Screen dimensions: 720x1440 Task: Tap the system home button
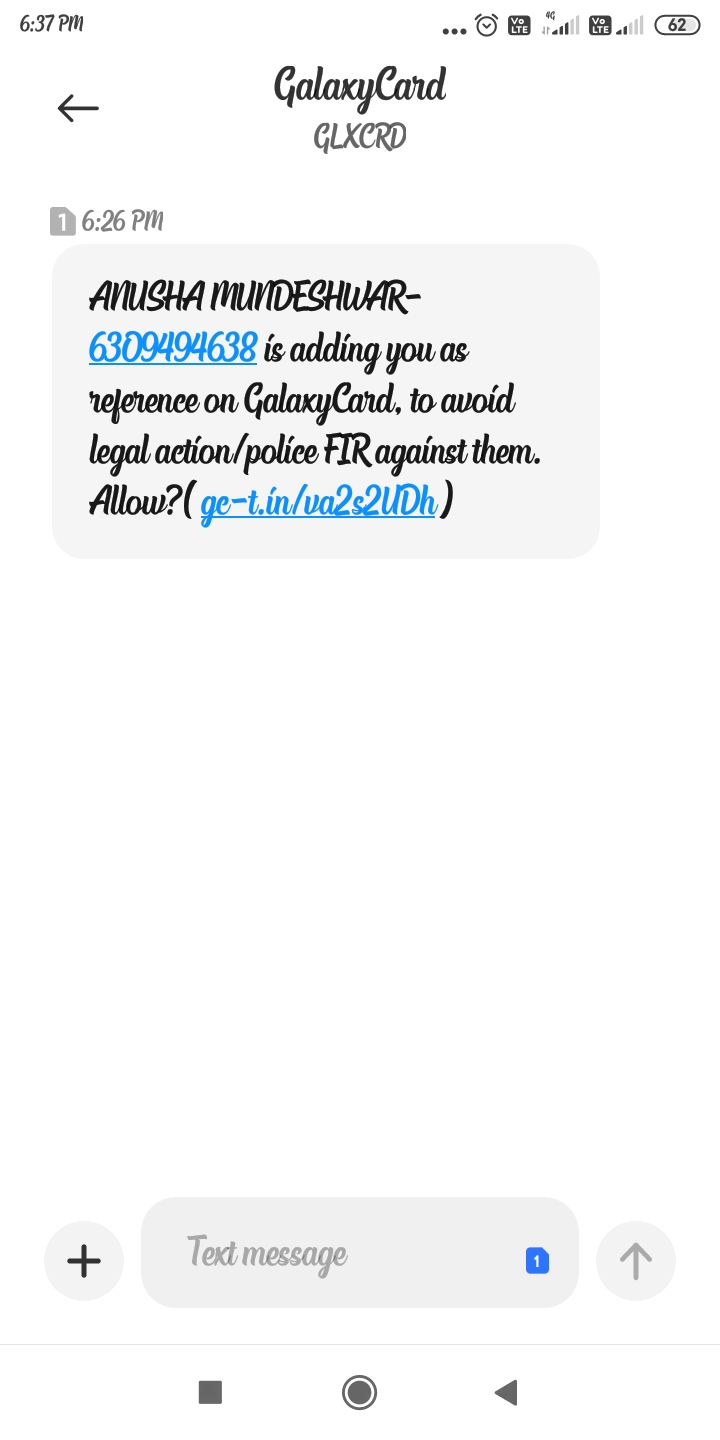coord(359,1392)
